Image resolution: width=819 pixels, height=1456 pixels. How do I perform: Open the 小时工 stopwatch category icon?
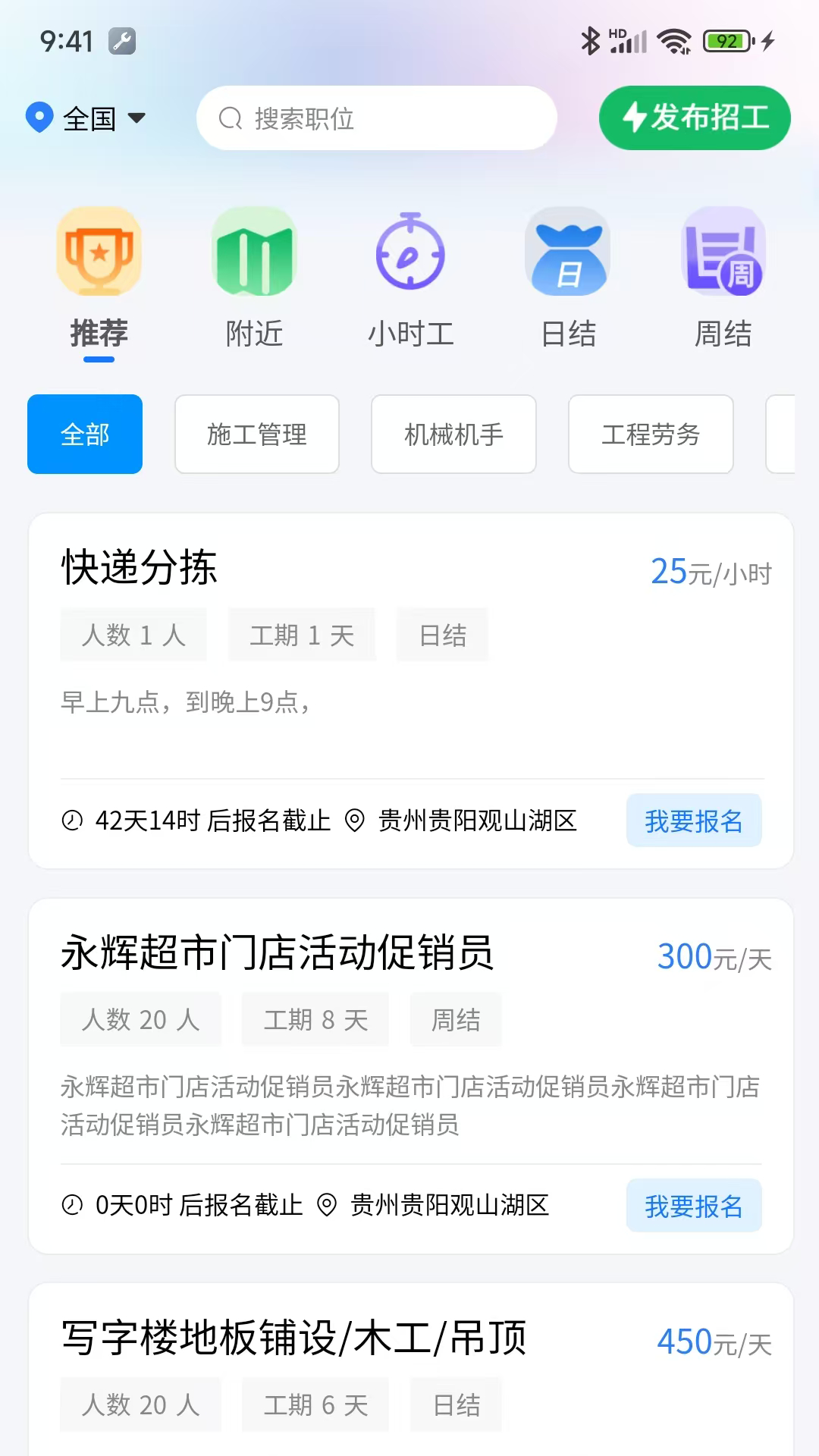click(410, 251)
